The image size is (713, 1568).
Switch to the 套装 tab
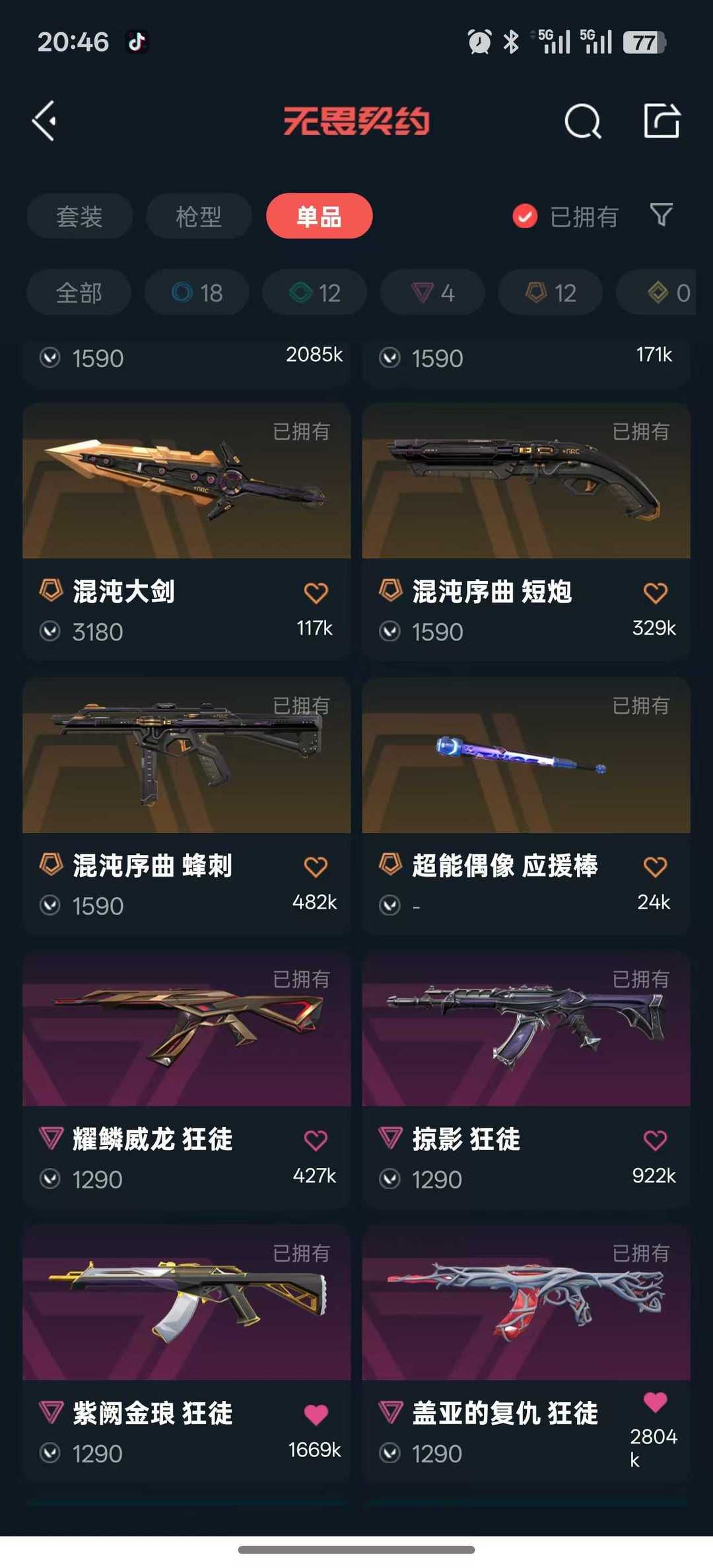(x=79, y=216)
